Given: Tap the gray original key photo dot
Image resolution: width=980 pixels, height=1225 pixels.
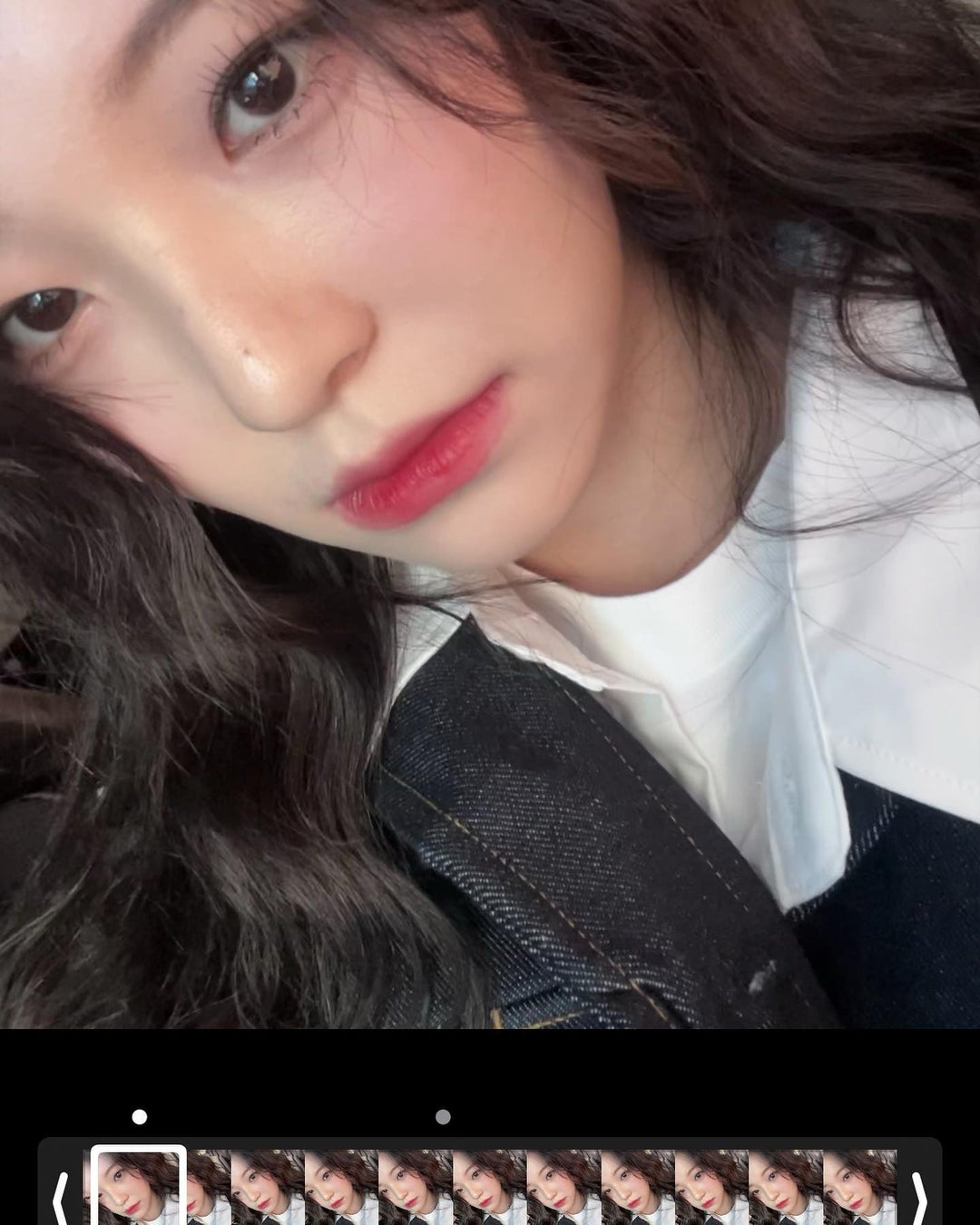Looking at the screenshot, I should 443,1117.
